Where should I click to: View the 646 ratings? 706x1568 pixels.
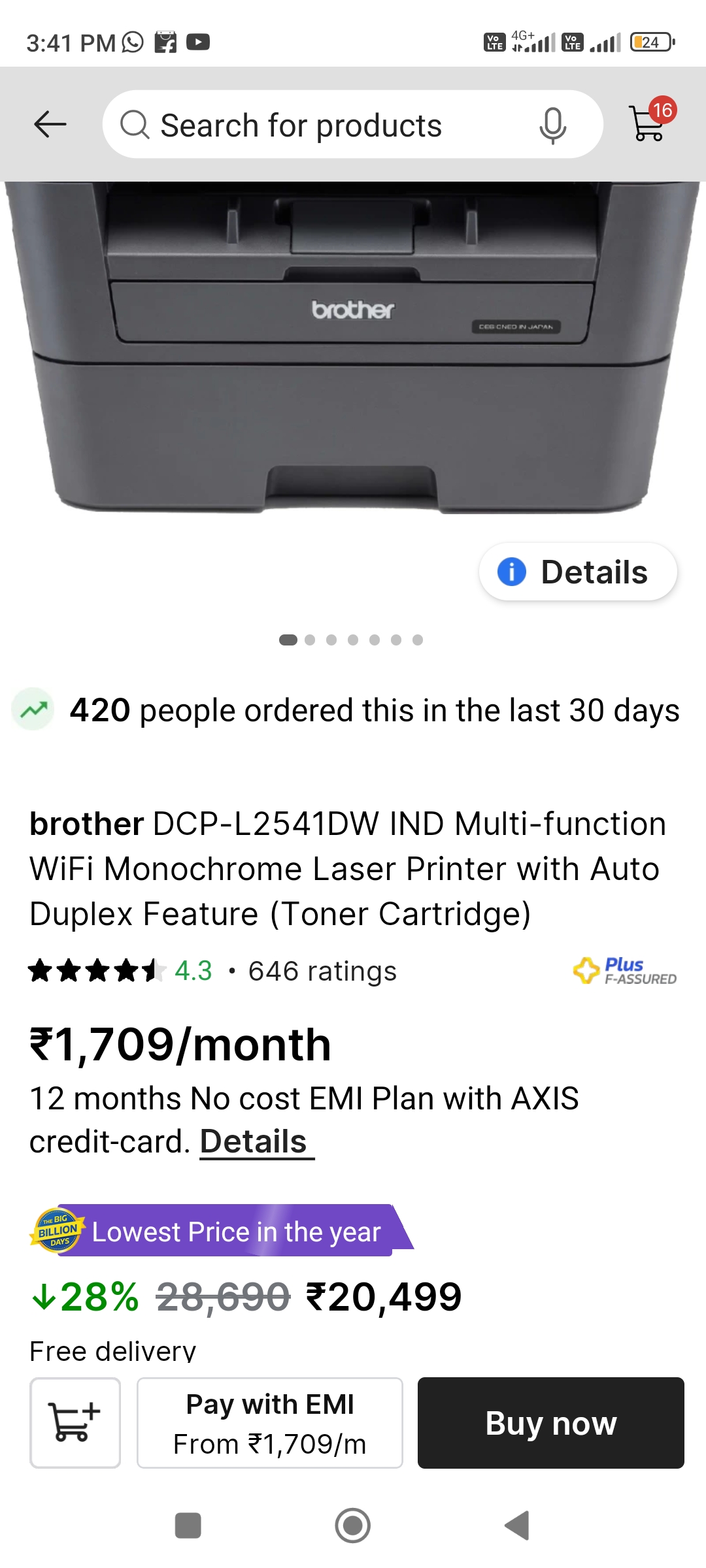tap(322, 971)
